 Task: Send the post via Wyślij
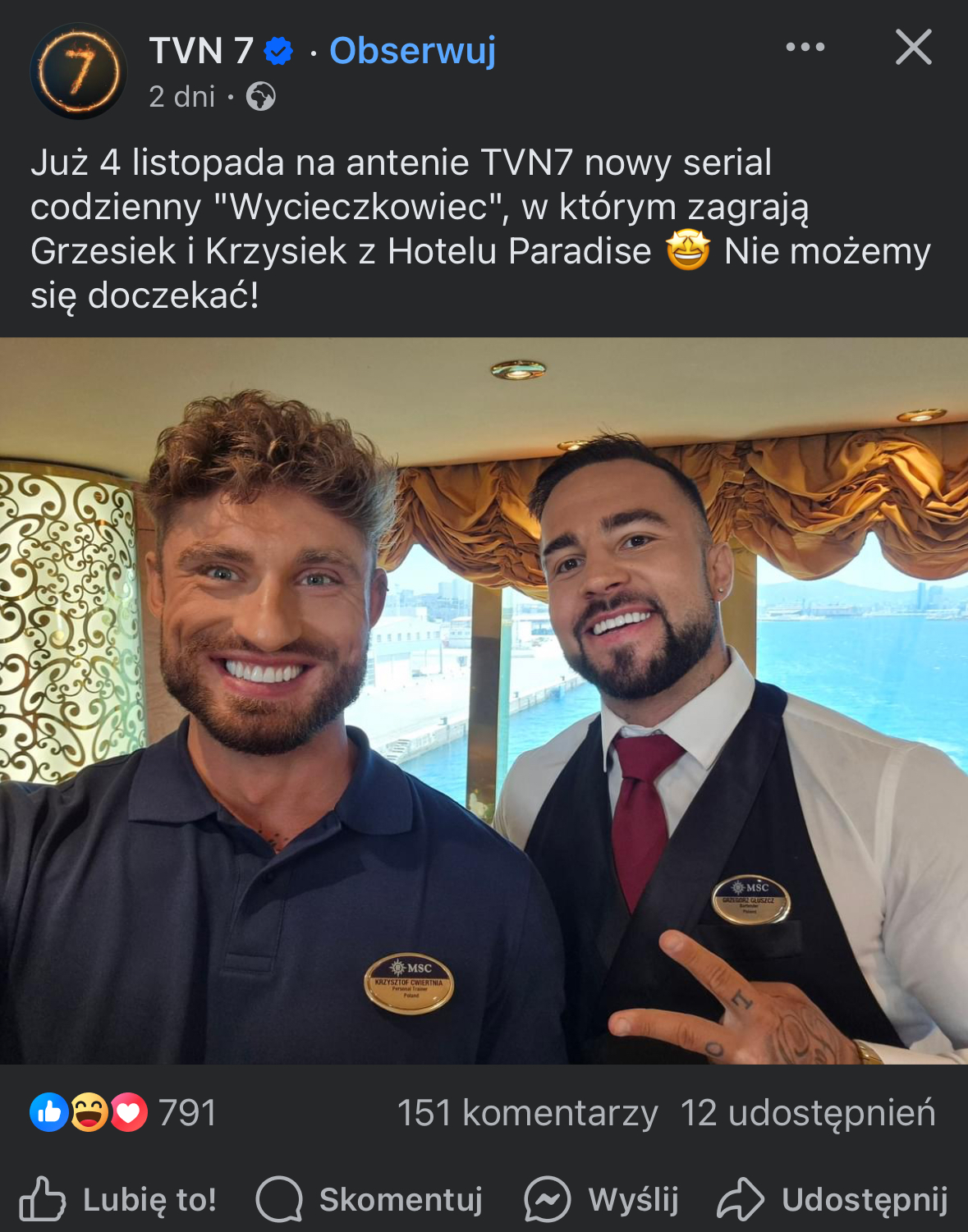(602, 1199)
